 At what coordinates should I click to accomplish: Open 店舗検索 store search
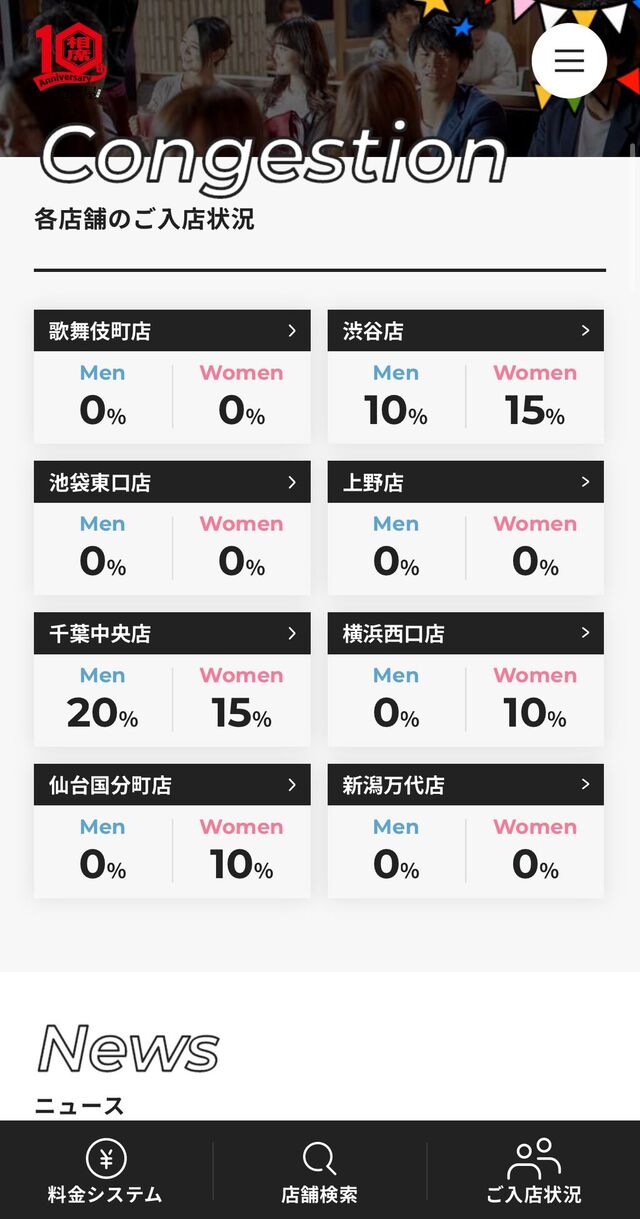(319, 1171)
